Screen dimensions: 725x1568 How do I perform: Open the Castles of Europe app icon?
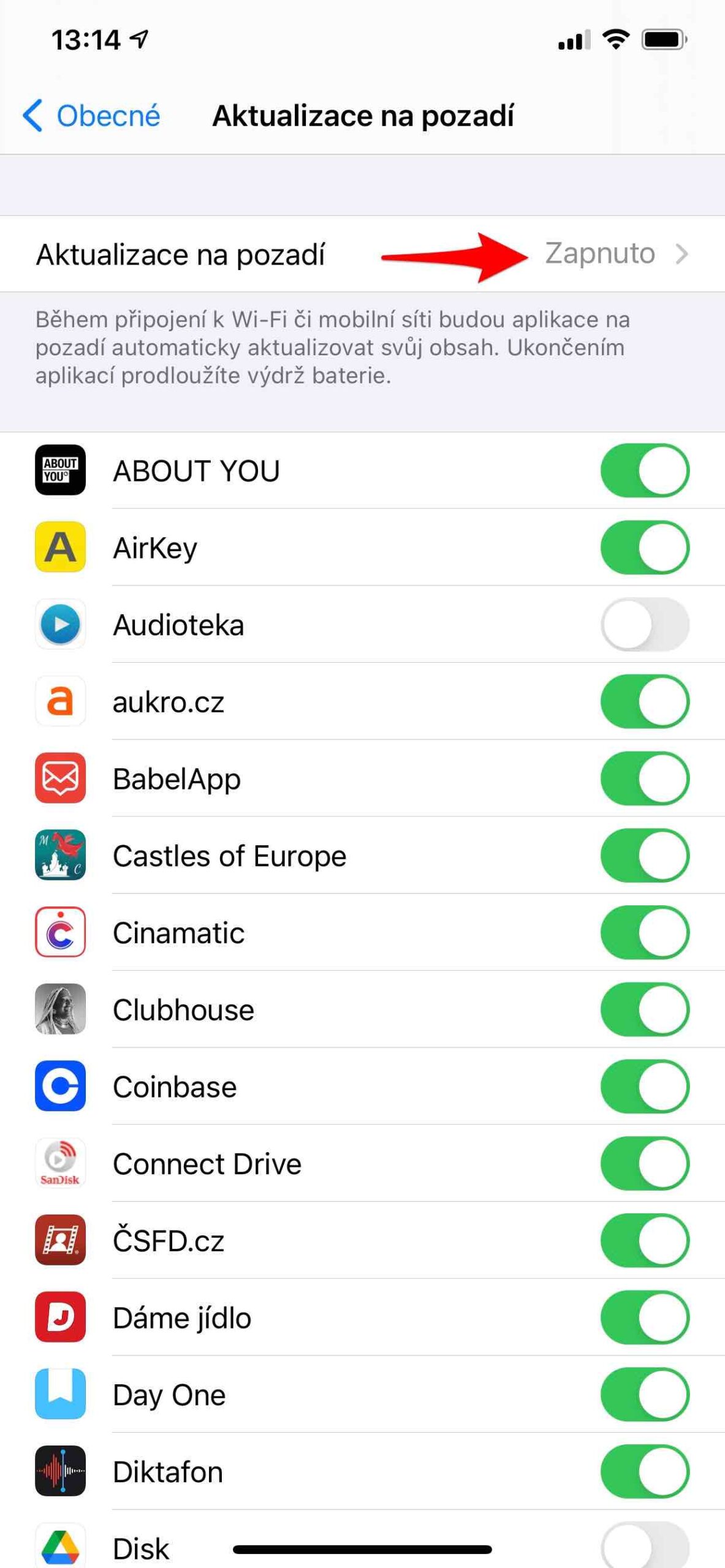(x=60, y=856)
